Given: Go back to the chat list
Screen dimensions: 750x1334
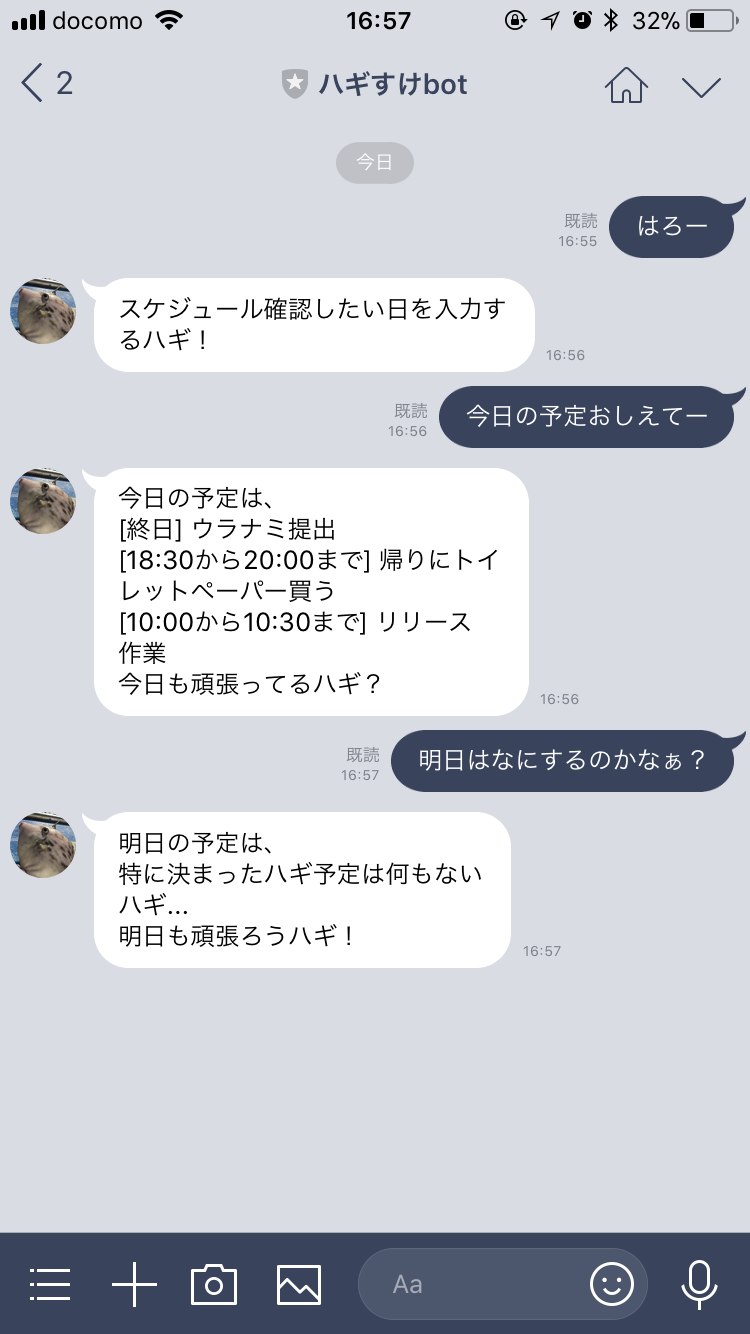Looking at the screenshot, I should coord(46,84).
